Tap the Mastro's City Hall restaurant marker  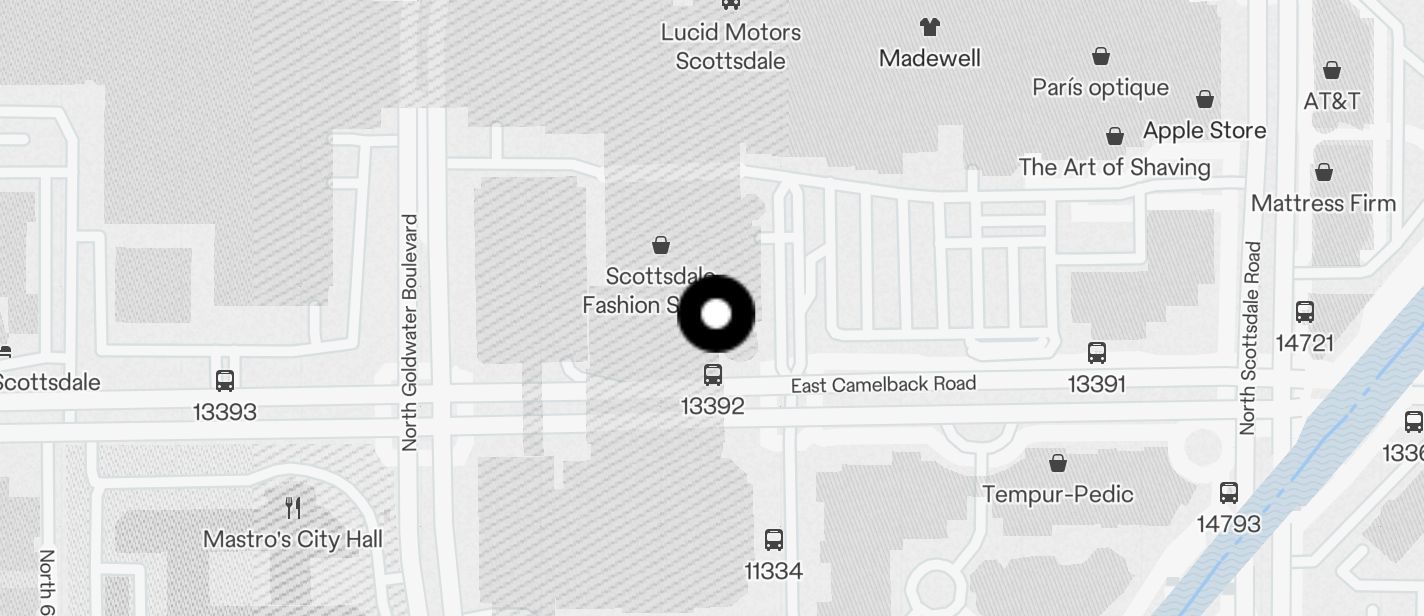point(293,508)
